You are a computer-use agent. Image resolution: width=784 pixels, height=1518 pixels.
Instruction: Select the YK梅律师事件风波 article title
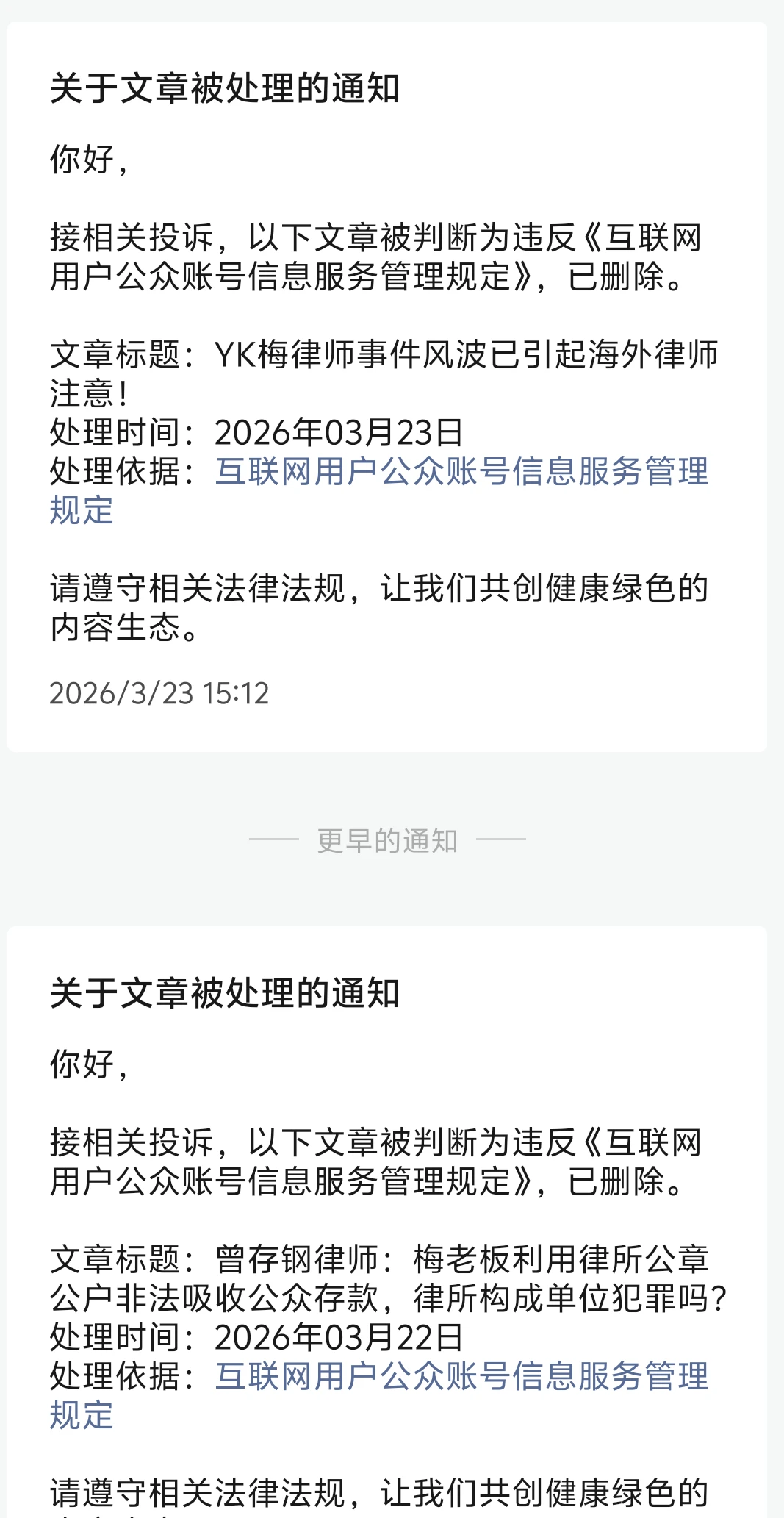tap(470, 357)
